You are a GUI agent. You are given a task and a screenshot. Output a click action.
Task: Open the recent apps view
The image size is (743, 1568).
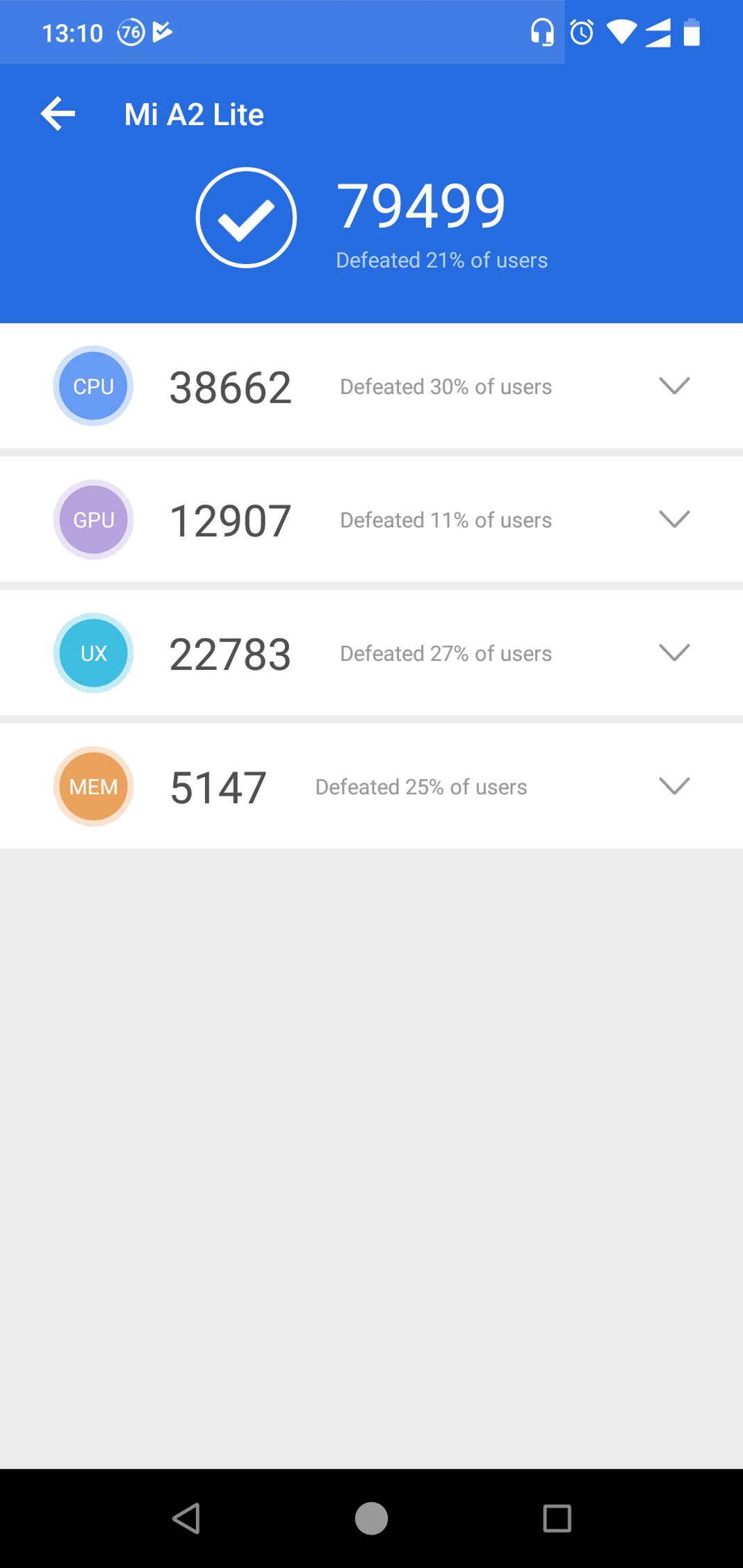tap(557, 1518)
